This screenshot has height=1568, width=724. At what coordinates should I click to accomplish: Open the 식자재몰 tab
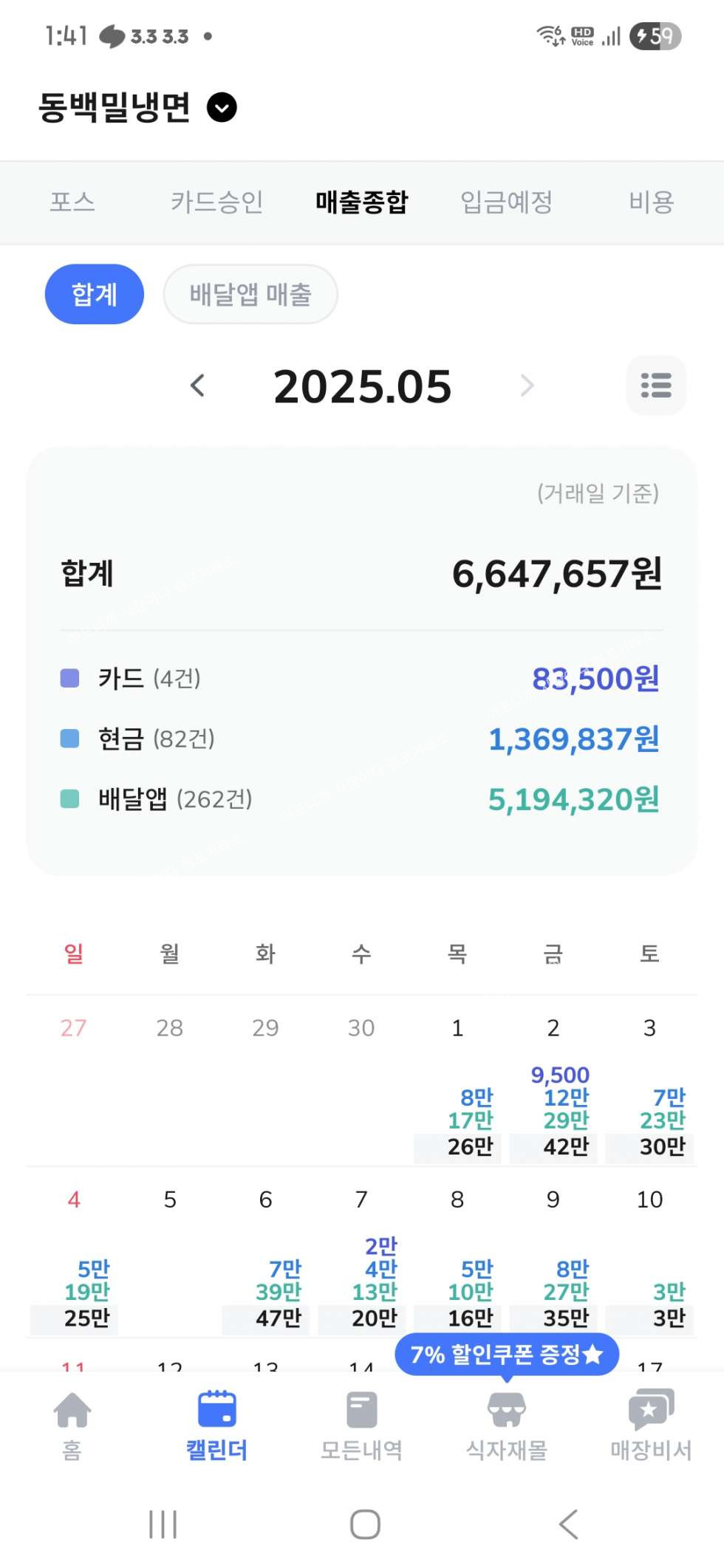click(506, 1426)
